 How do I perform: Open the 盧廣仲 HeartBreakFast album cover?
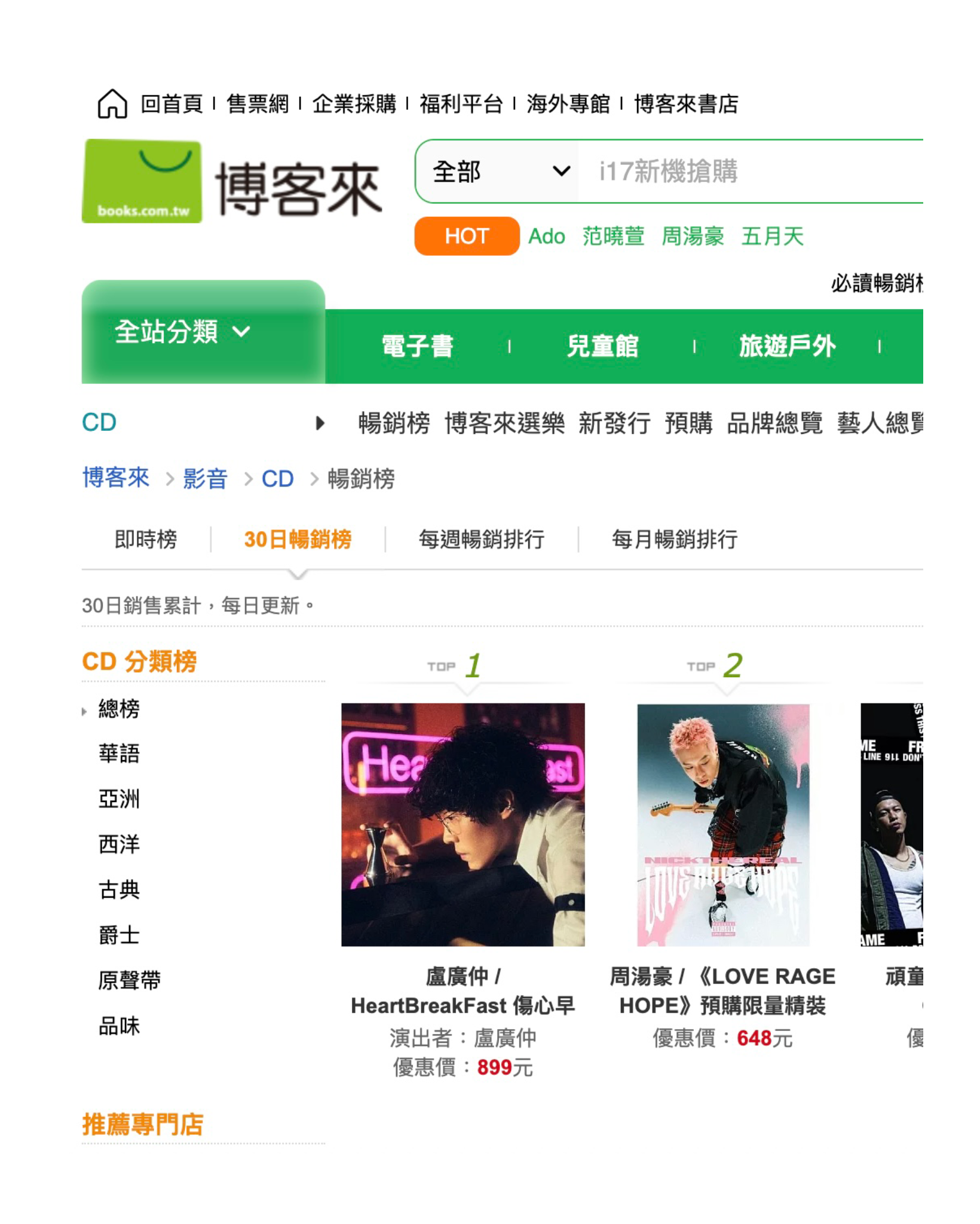point(463,824)
